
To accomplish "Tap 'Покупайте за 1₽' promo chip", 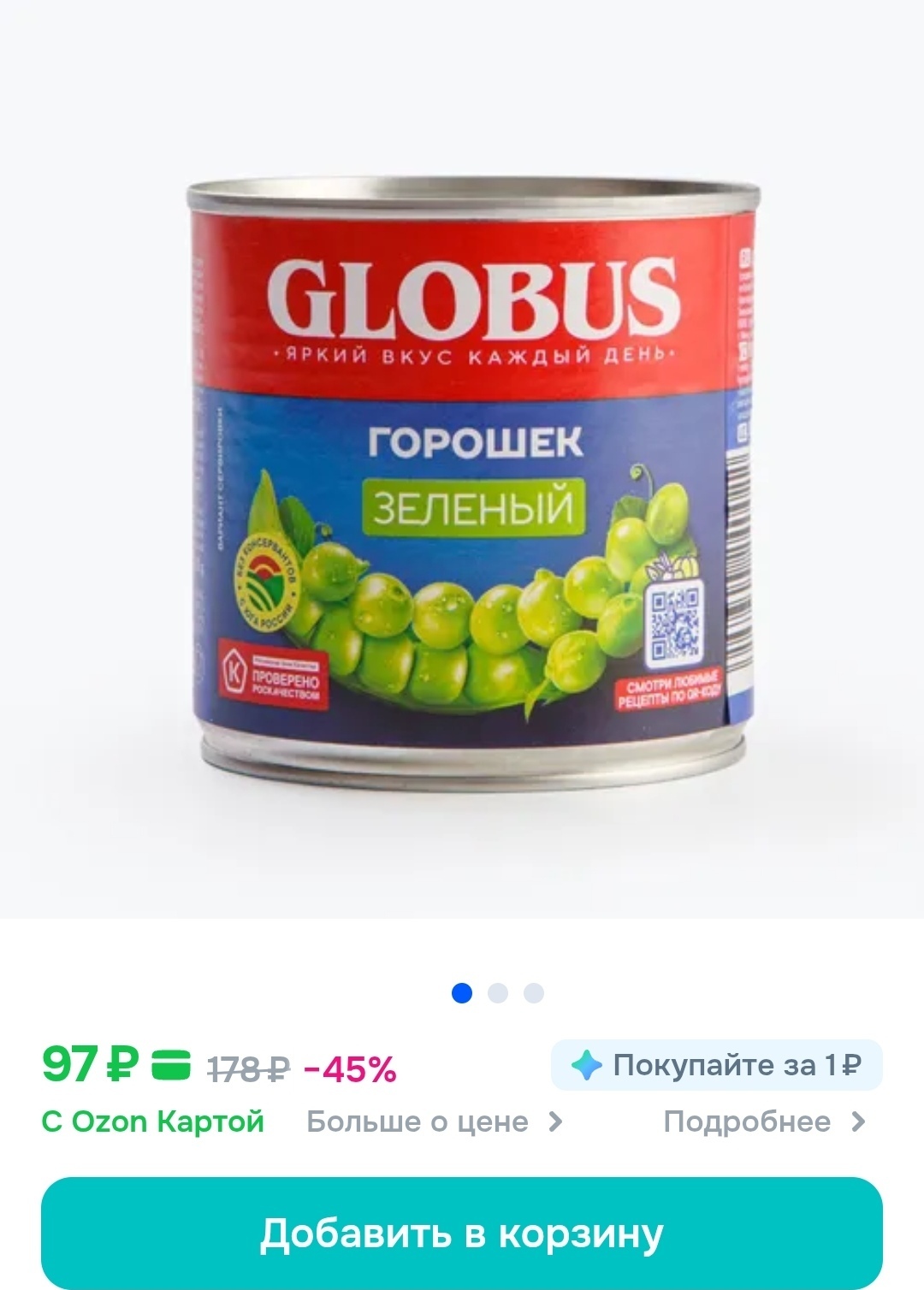I will click(716, 1065).
